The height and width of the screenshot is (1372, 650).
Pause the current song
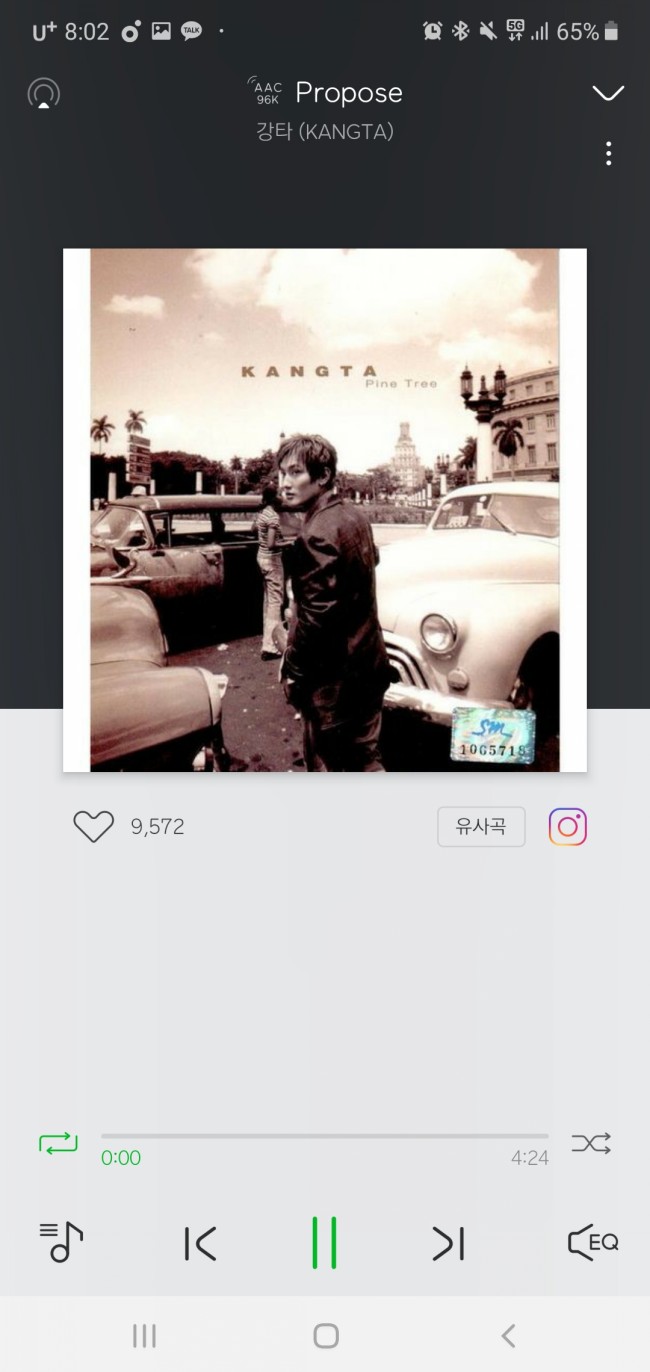(x=324, y=1243)
